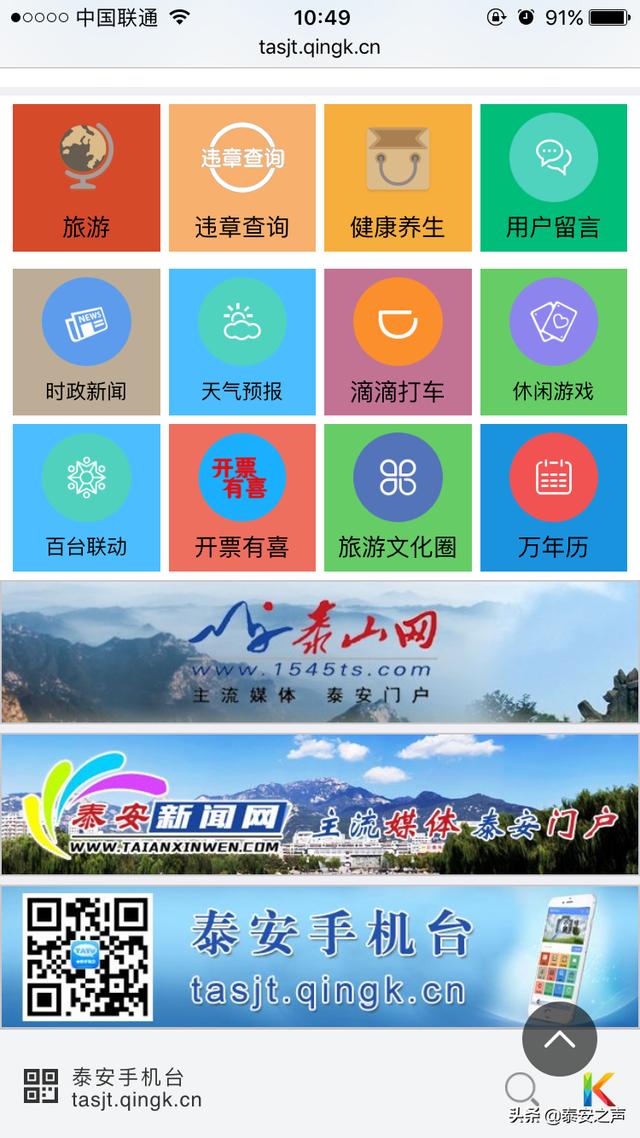Open the 万年历 calendar tile

point(554,498)
